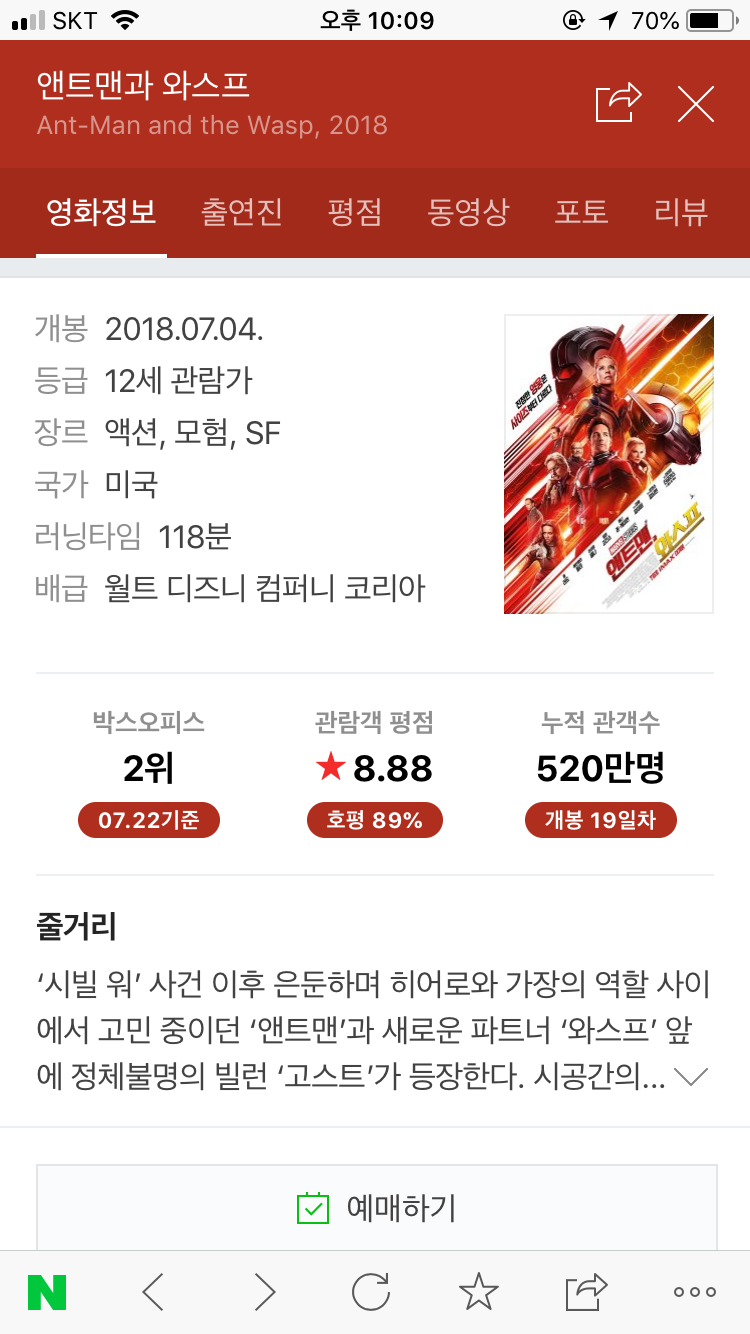The image size is (750, 1334).
Task: Go to Naver home with the N icon
Action: (x=47, y=1292)
